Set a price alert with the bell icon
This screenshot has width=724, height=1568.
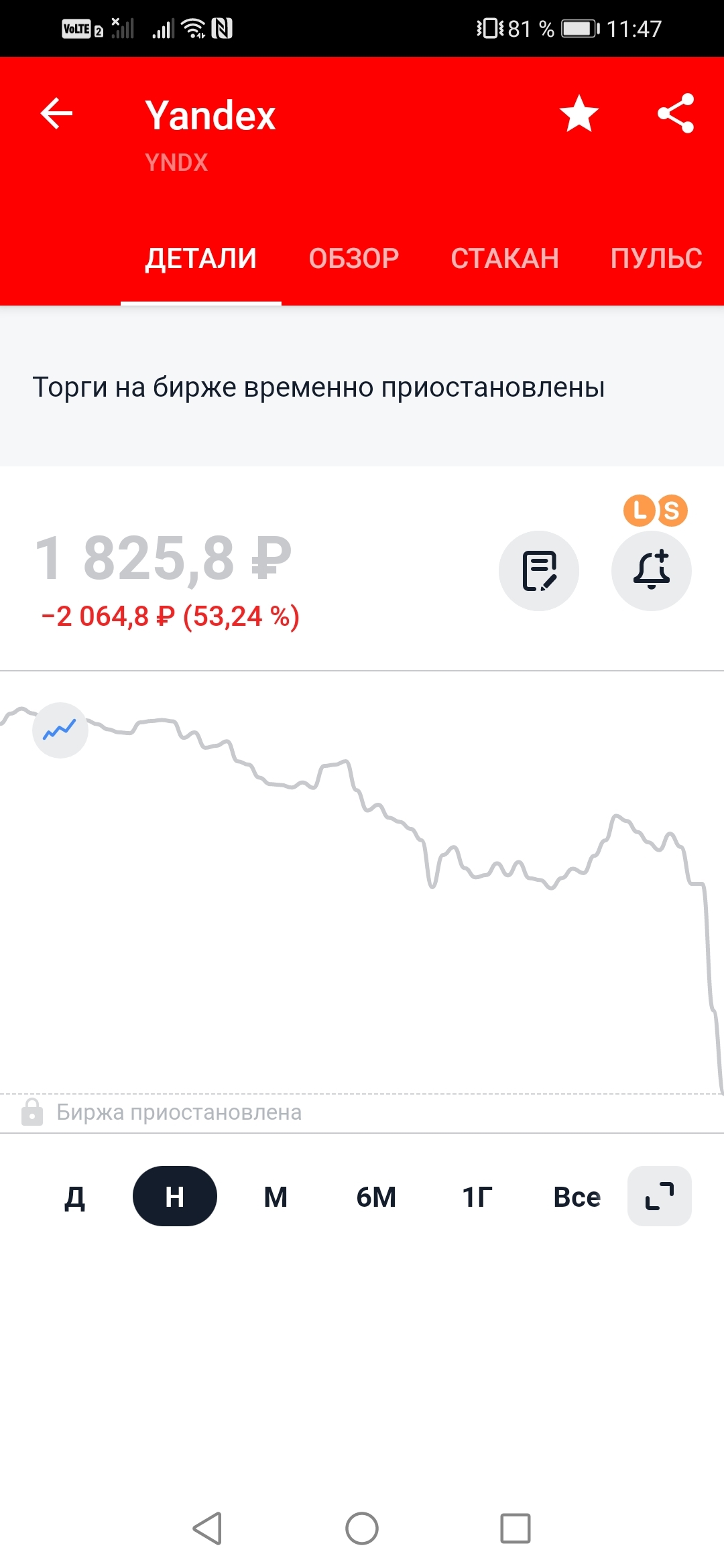point(652,571)
